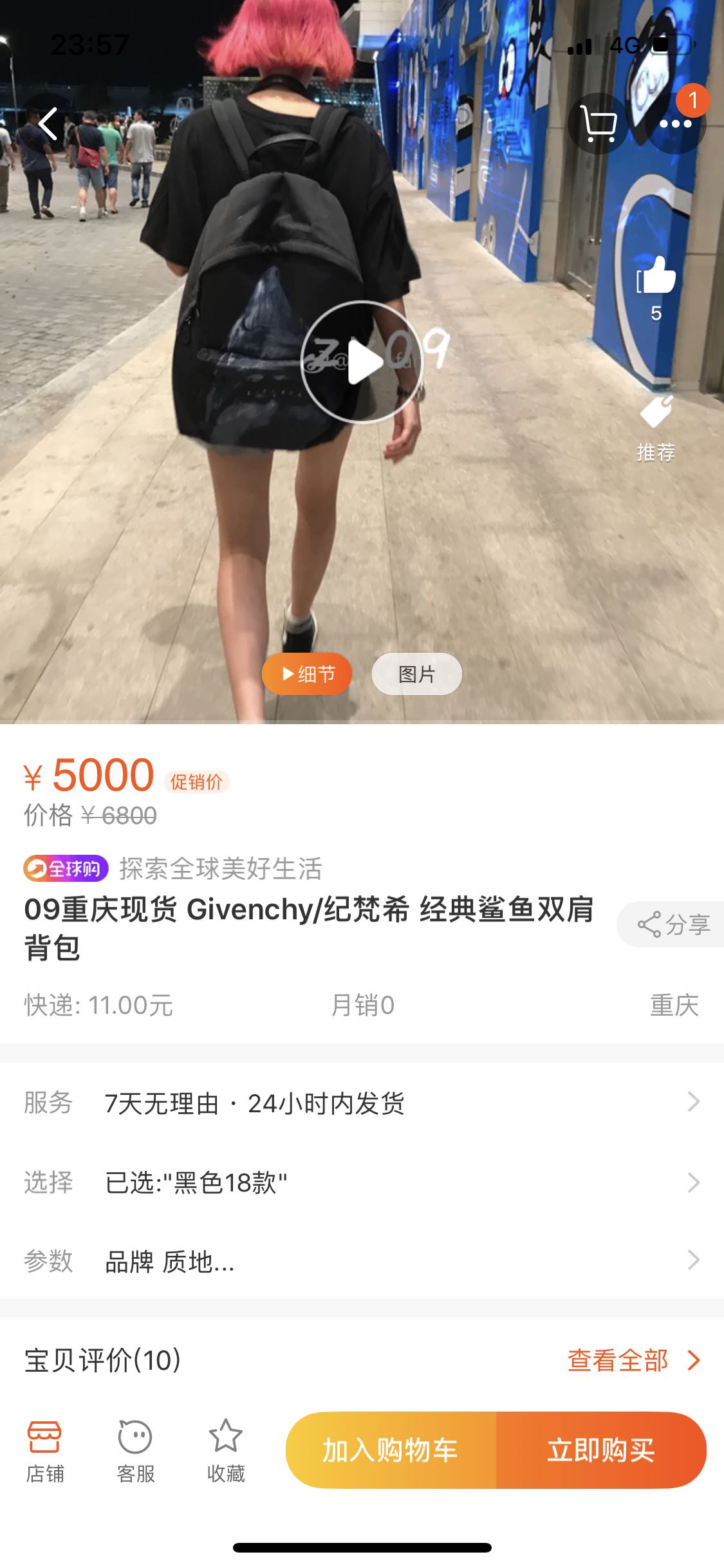Like the video with thumbs-up

[656, 277]
